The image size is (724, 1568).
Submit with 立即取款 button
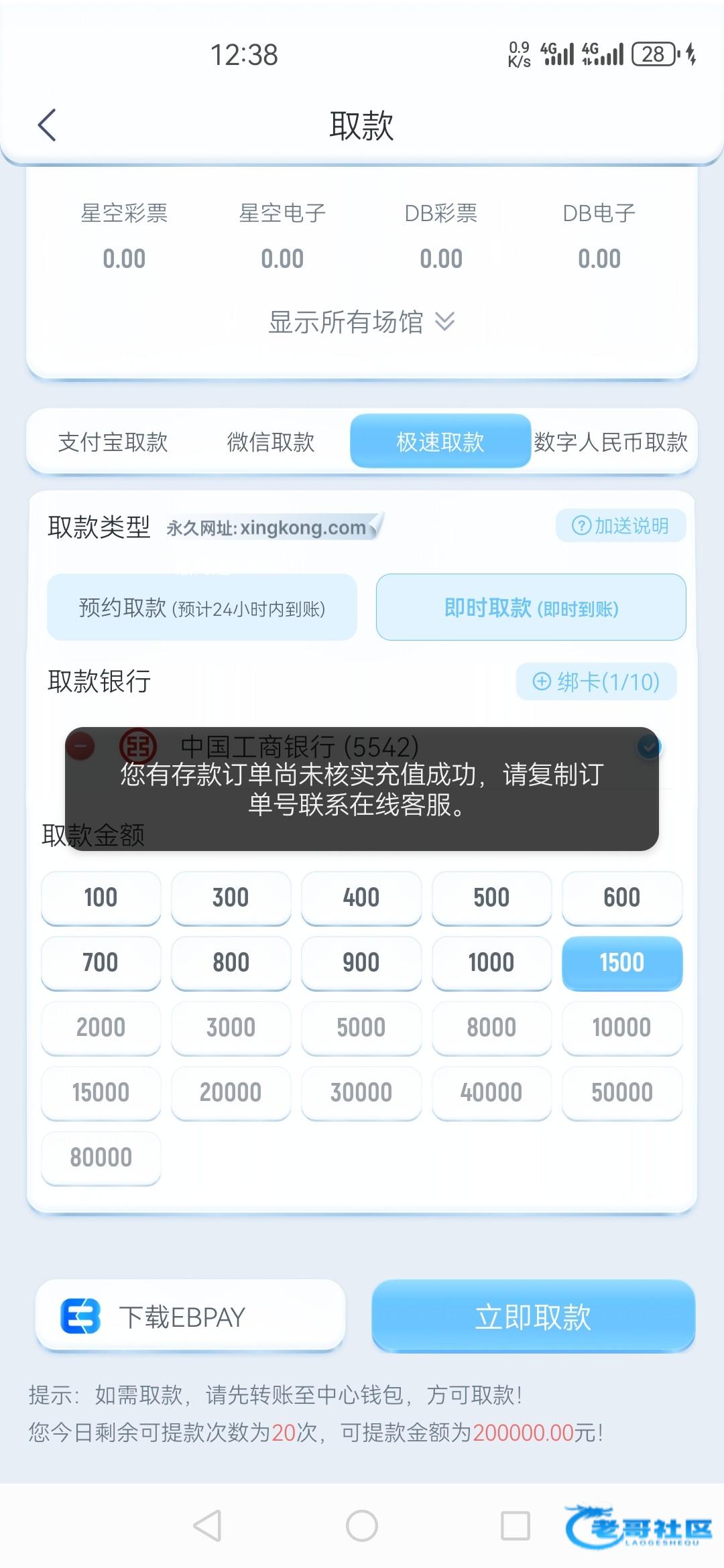(533, 1317)
